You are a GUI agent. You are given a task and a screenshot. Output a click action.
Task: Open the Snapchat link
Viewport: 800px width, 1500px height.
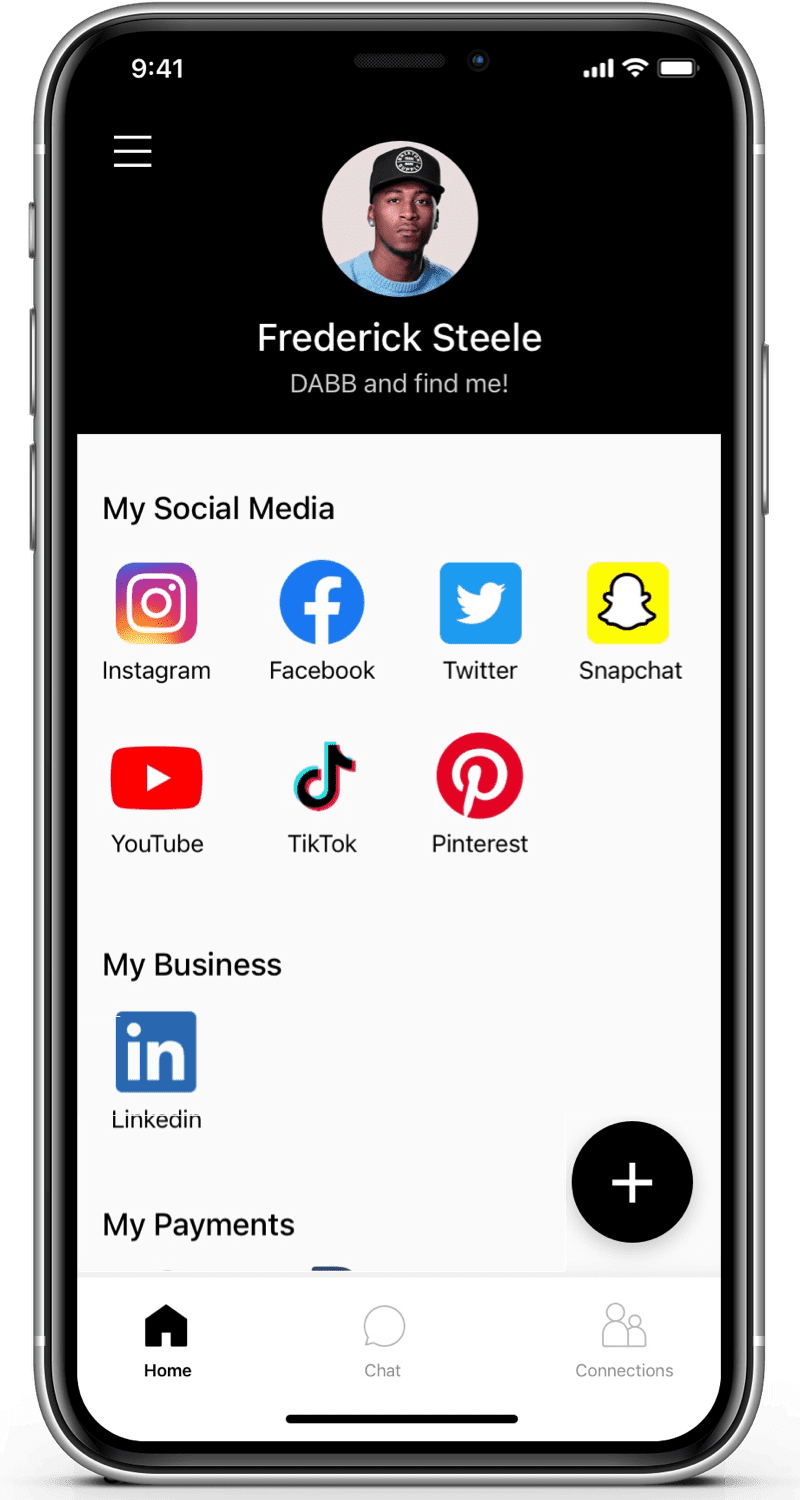[628, 603]
